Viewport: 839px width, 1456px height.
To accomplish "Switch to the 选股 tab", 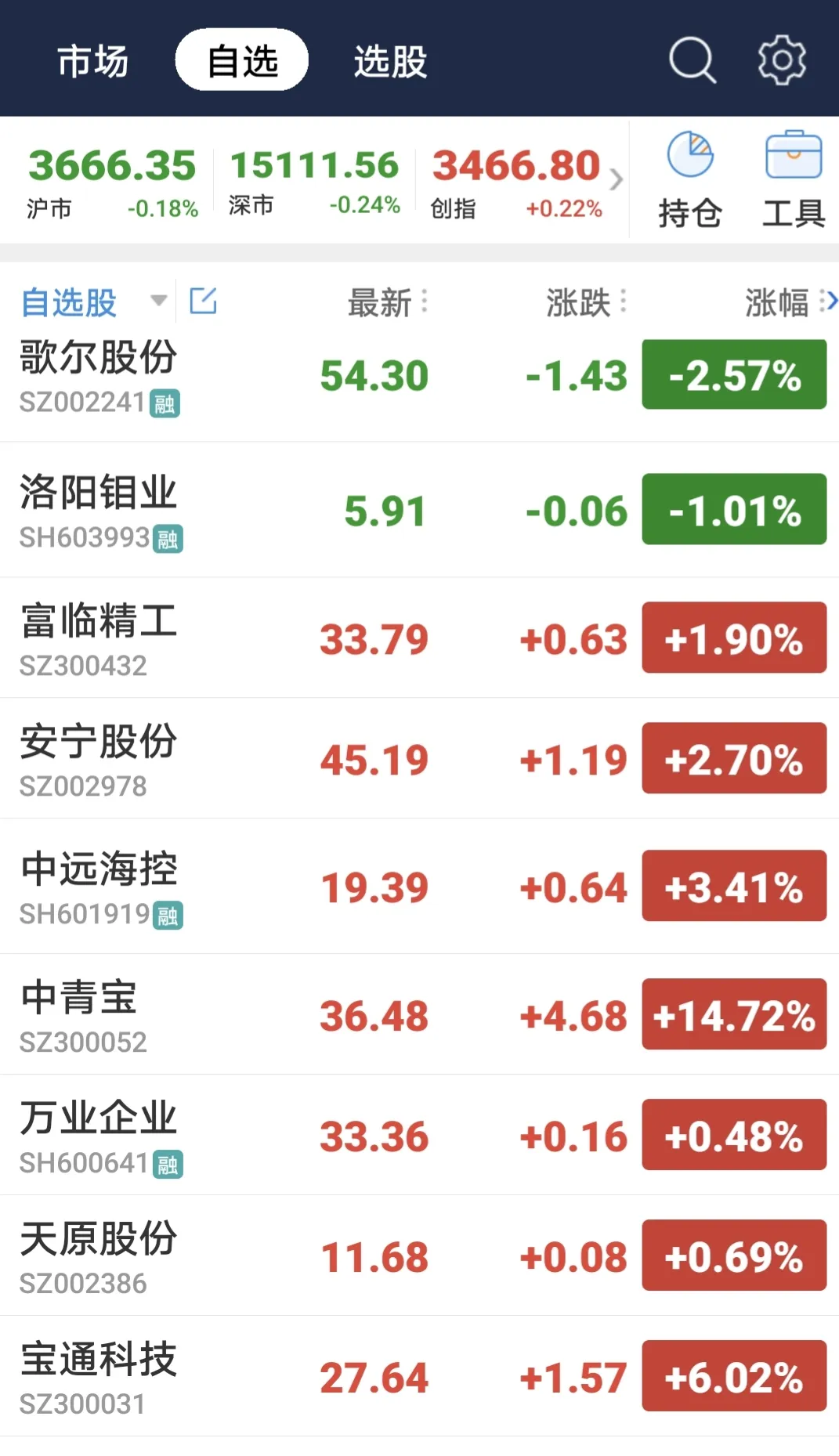I will click(x=390, y=61).
